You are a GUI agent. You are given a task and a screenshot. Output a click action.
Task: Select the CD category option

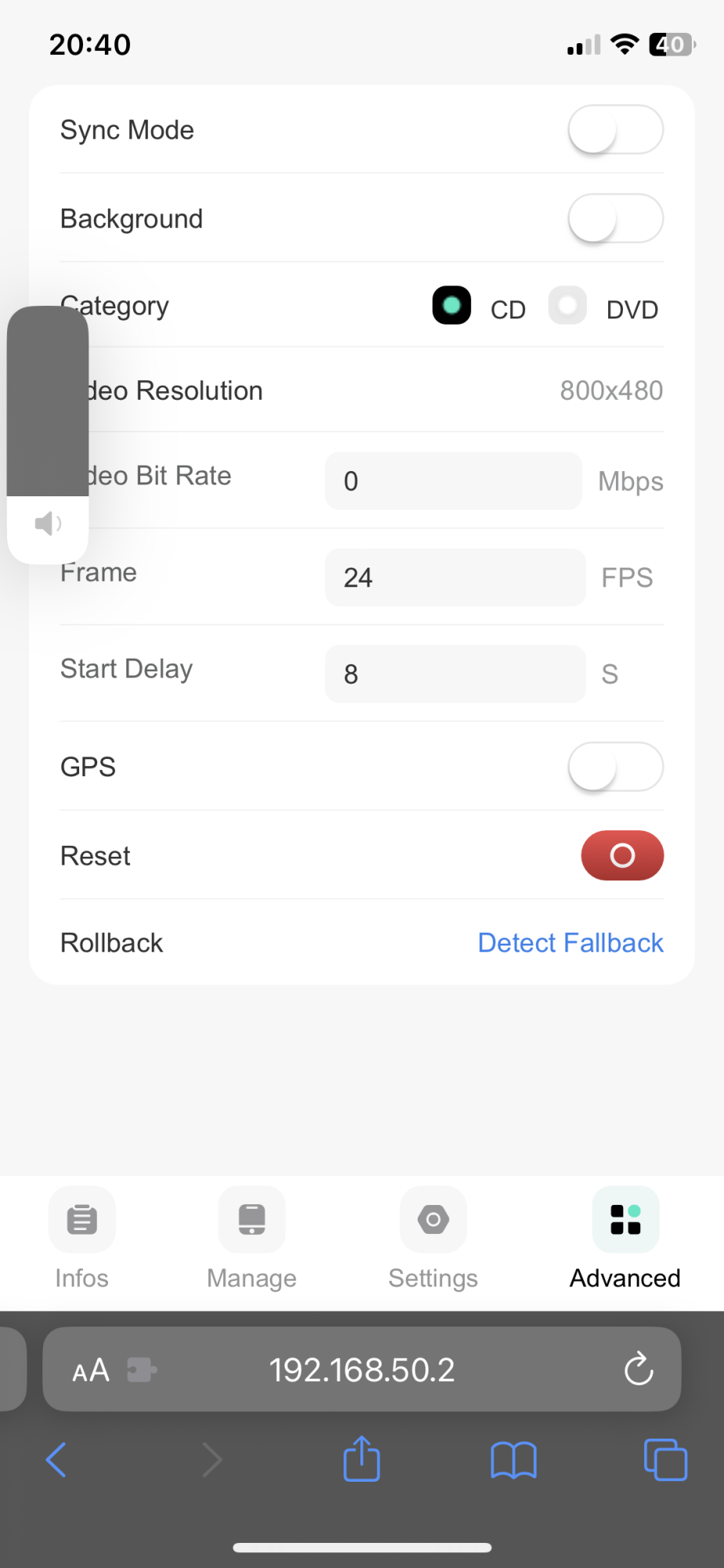[452, 306]
